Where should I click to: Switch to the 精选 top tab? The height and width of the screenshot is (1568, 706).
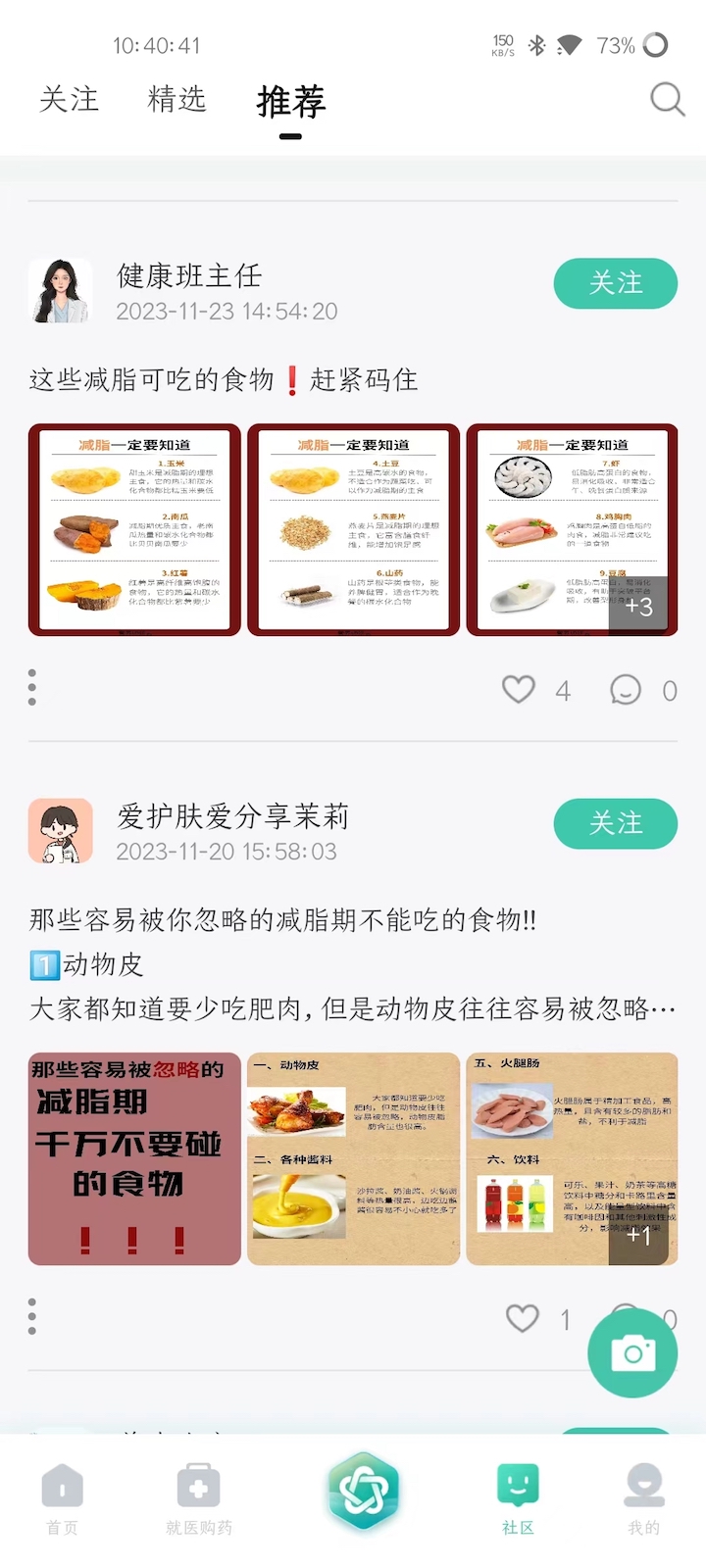(x=176, y=99)
